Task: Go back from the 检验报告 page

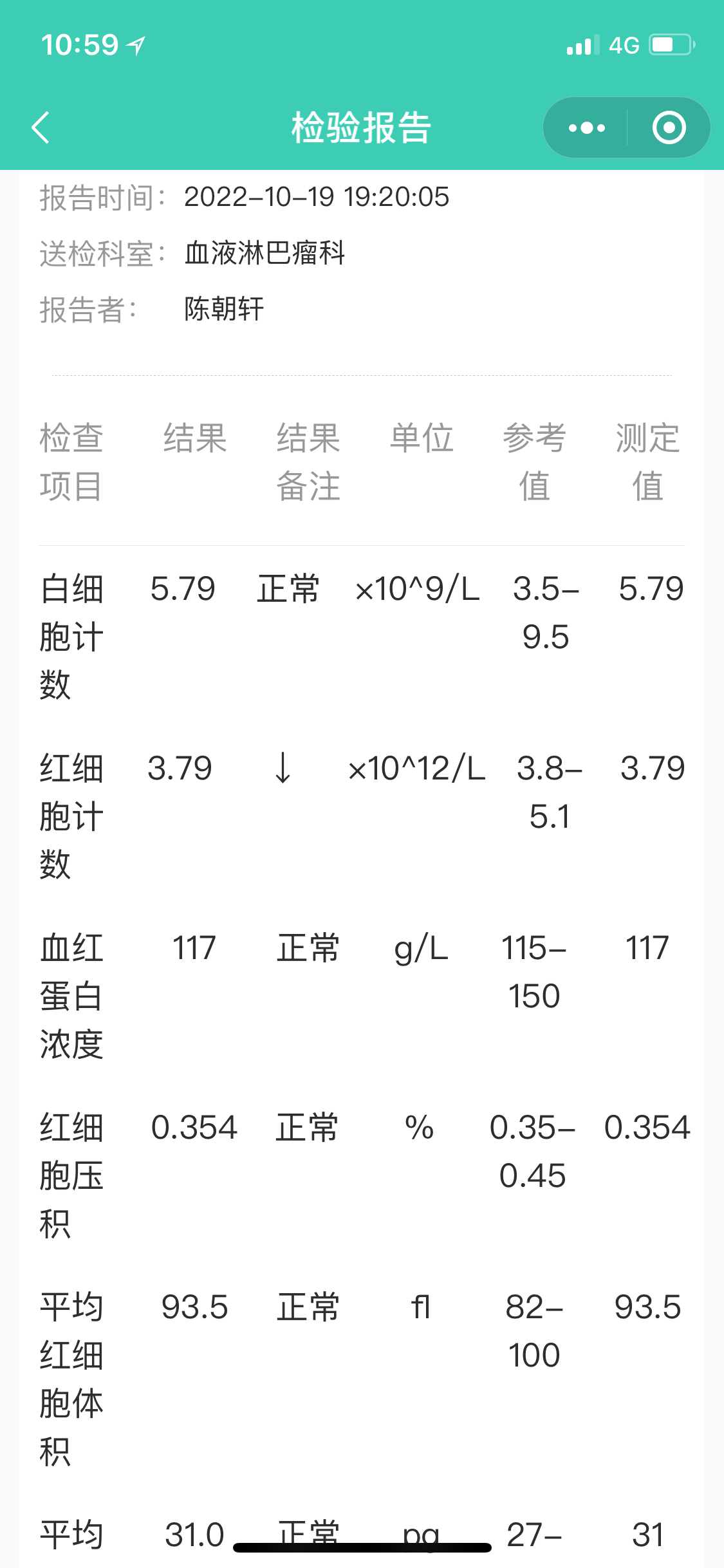Action: [41, 127]
